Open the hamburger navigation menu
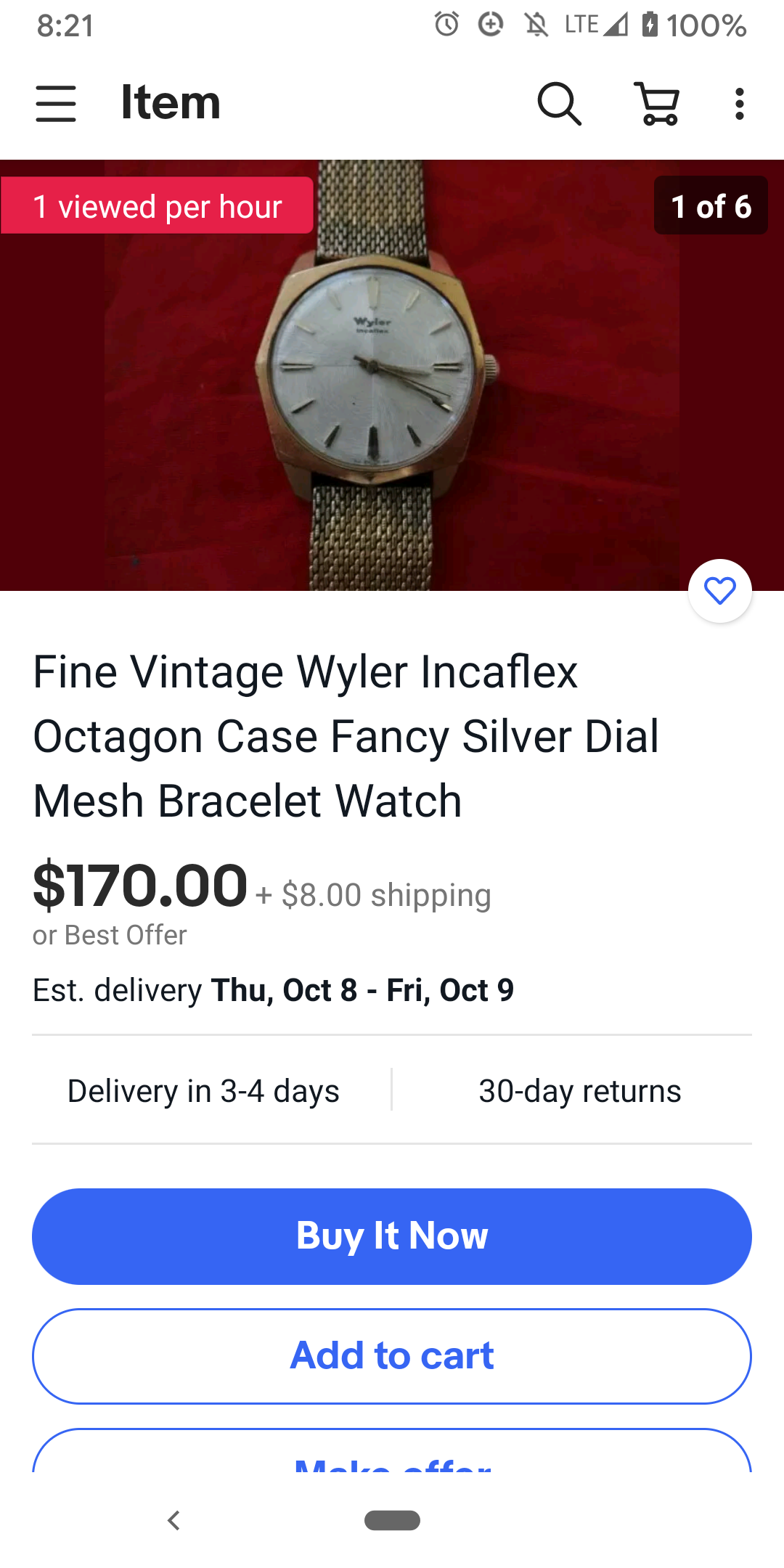Screen dimensions: 784x1568 56,103
